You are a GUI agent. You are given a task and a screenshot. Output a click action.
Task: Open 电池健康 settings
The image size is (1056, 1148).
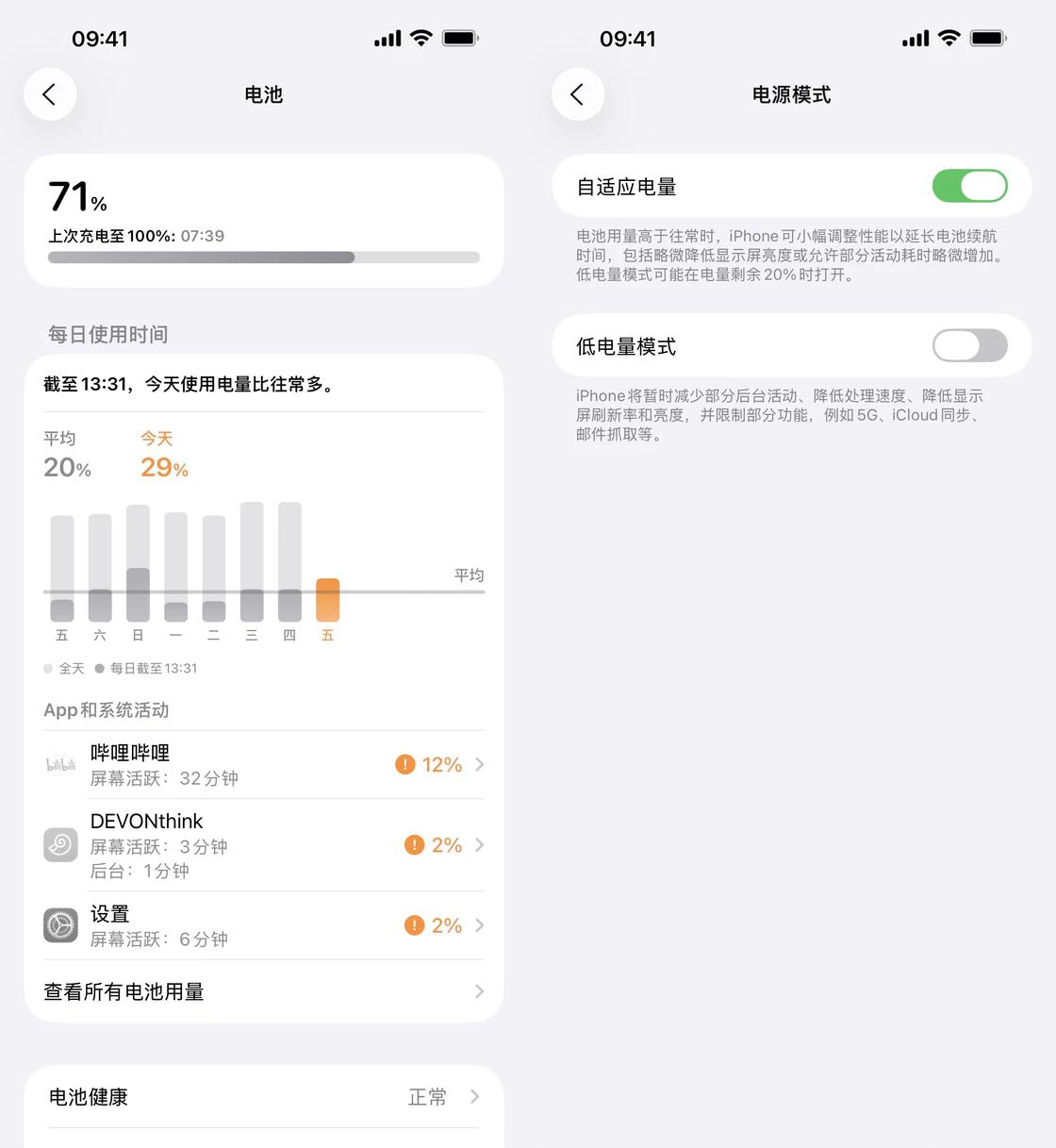[264, 1097]
